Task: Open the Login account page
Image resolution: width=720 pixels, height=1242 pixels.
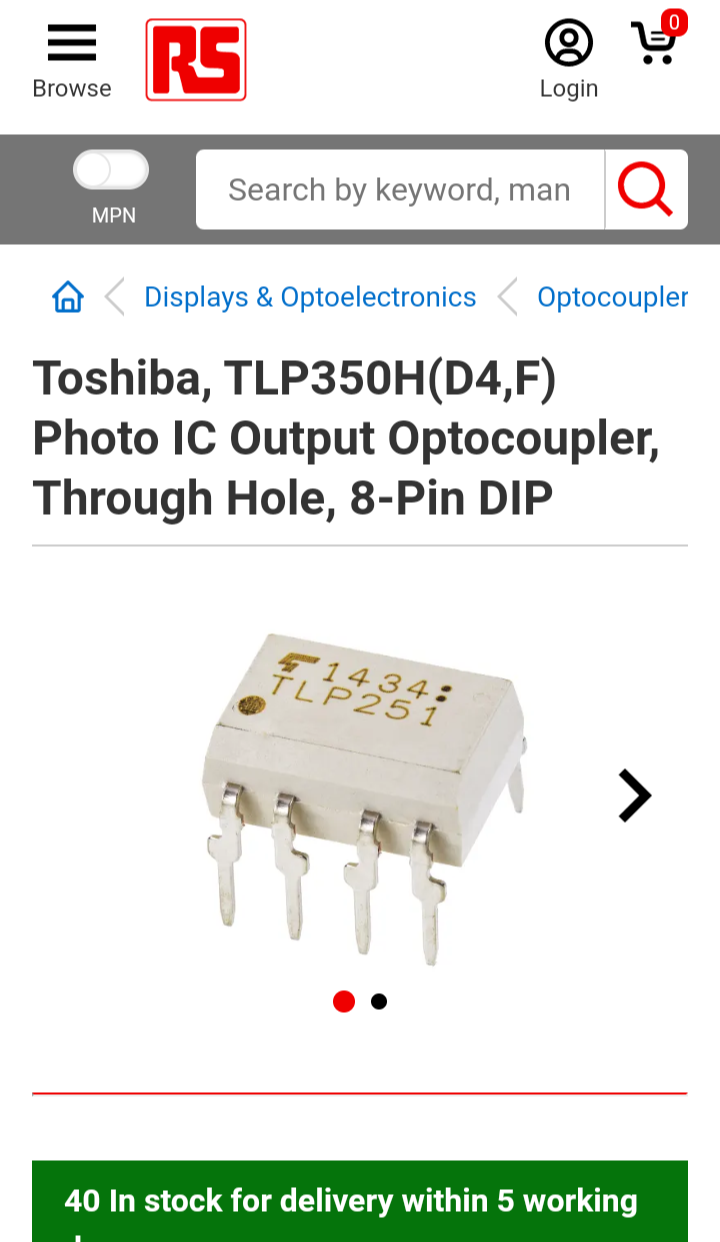Action: (x=568, y=60)
